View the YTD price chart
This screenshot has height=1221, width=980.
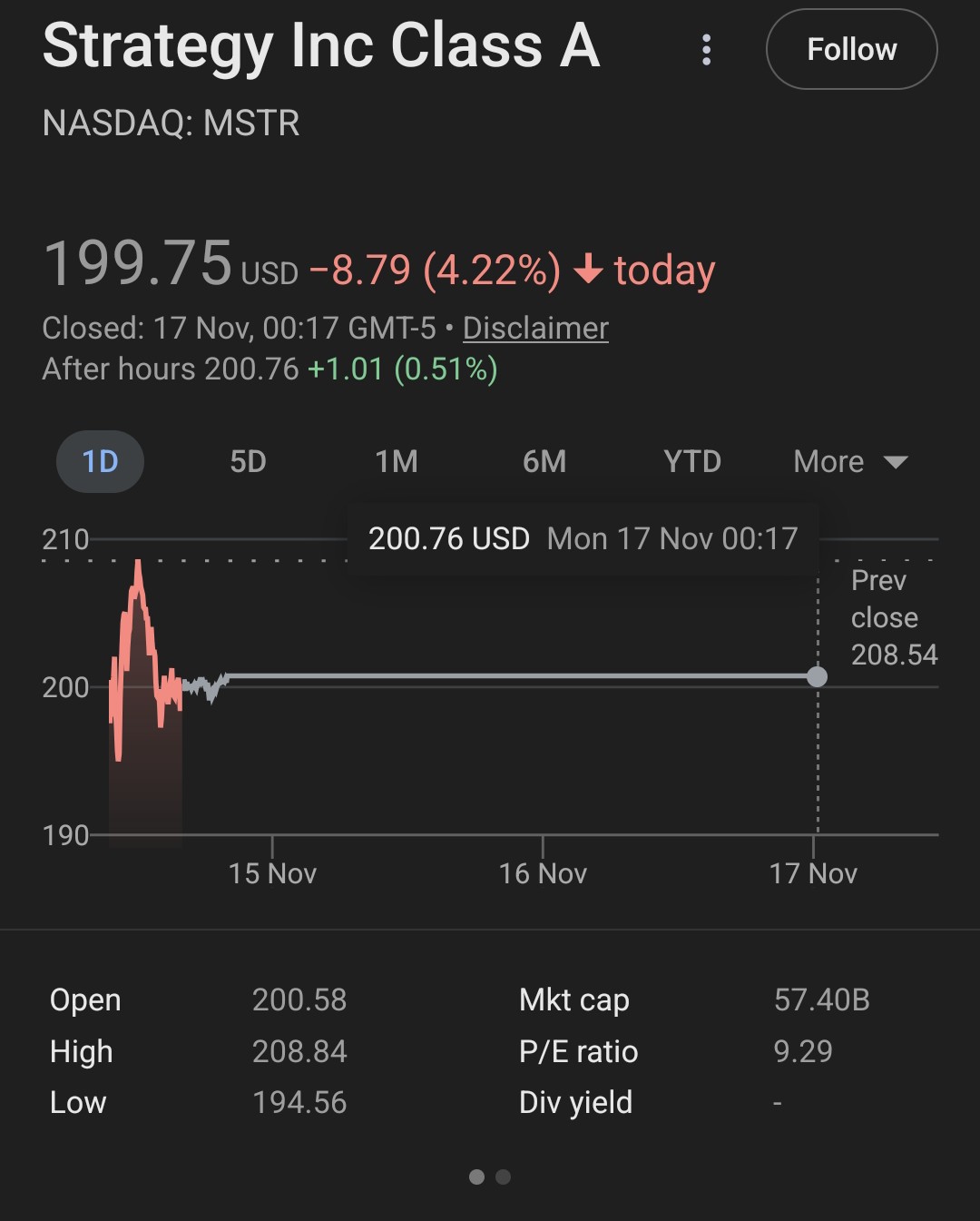pos(691,461)
